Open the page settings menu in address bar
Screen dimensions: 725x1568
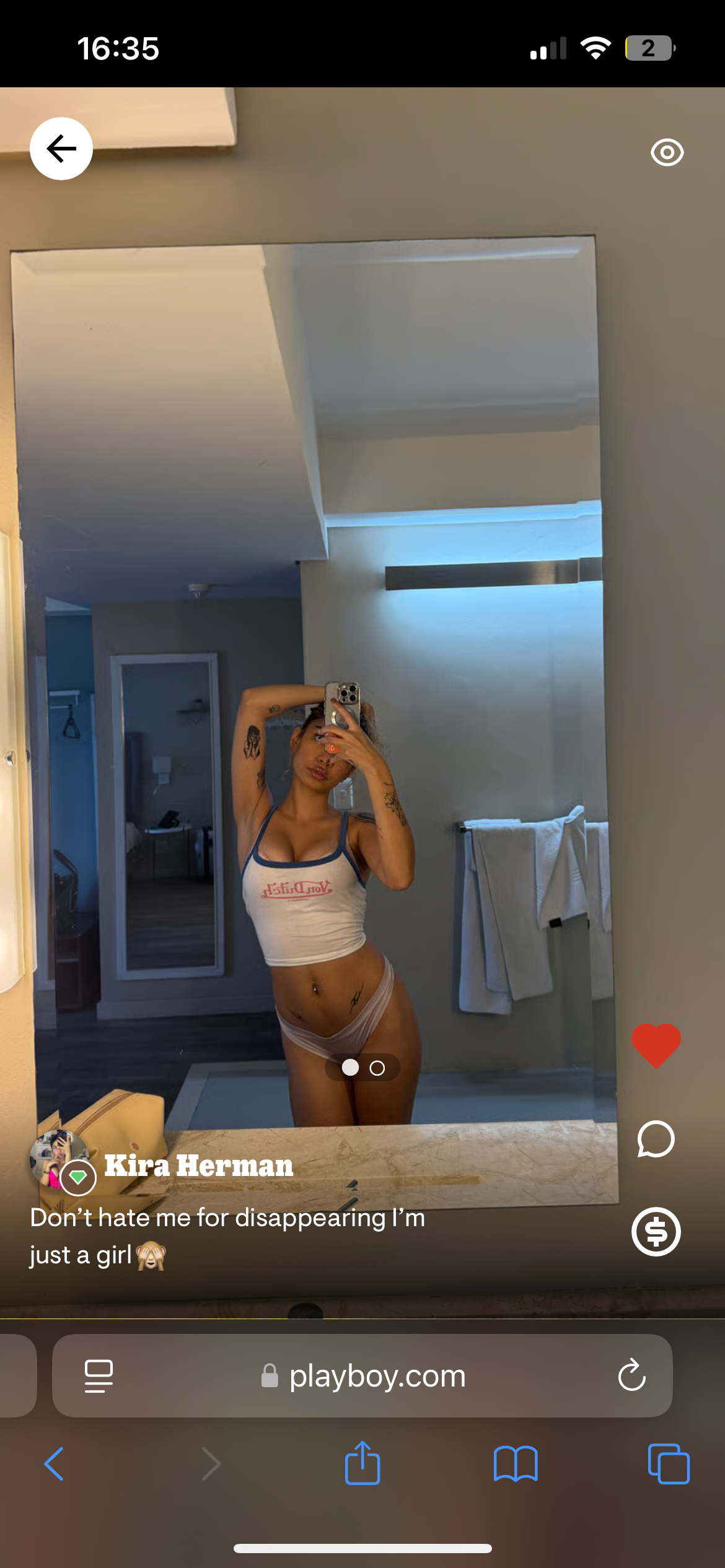99,1376
